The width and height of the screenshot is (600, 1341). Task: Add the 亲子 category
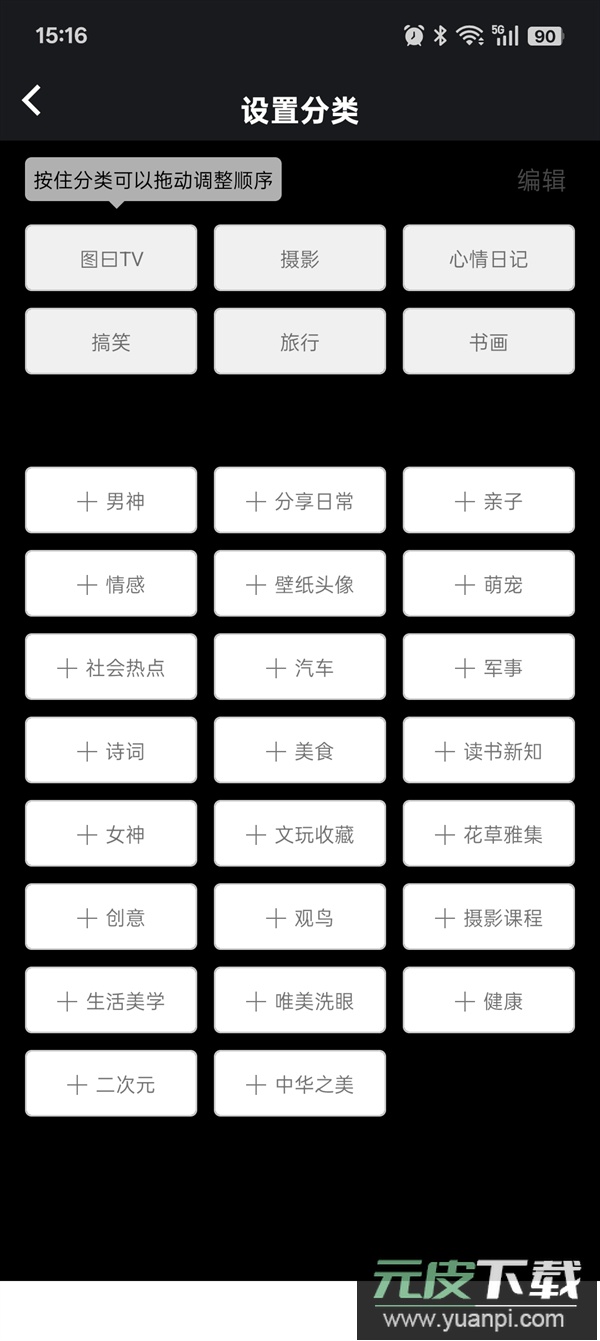click(x=488, y=501)
